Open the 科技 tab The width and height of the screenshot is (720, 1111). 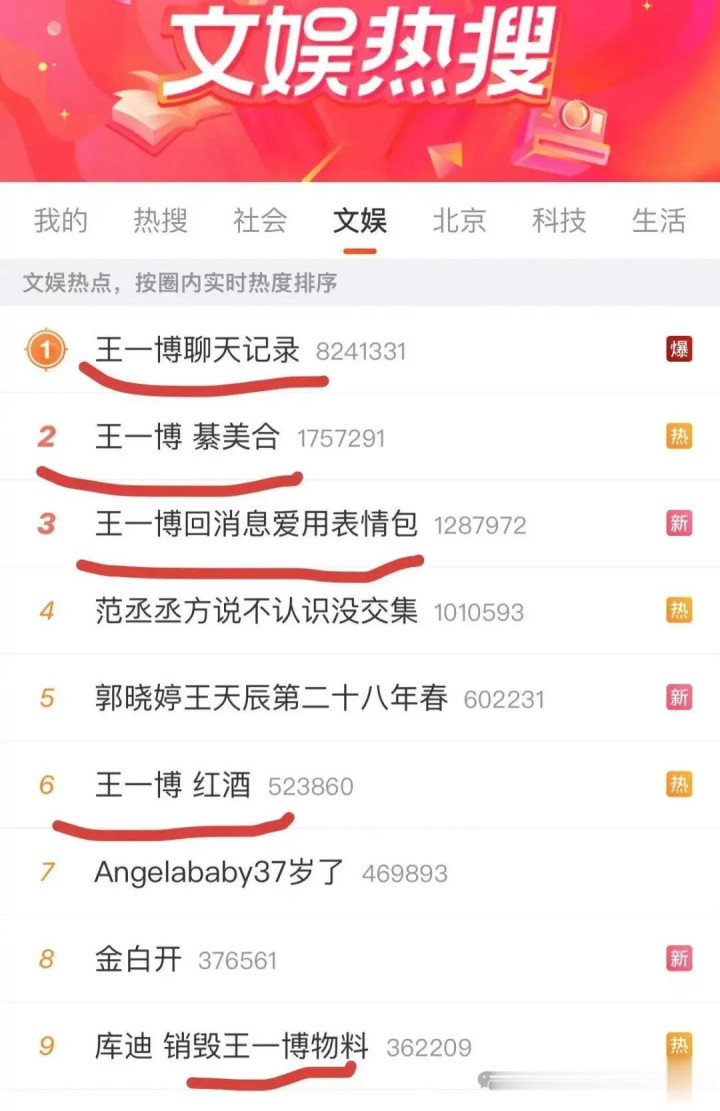pyautogui.click(x=559, y=220)
